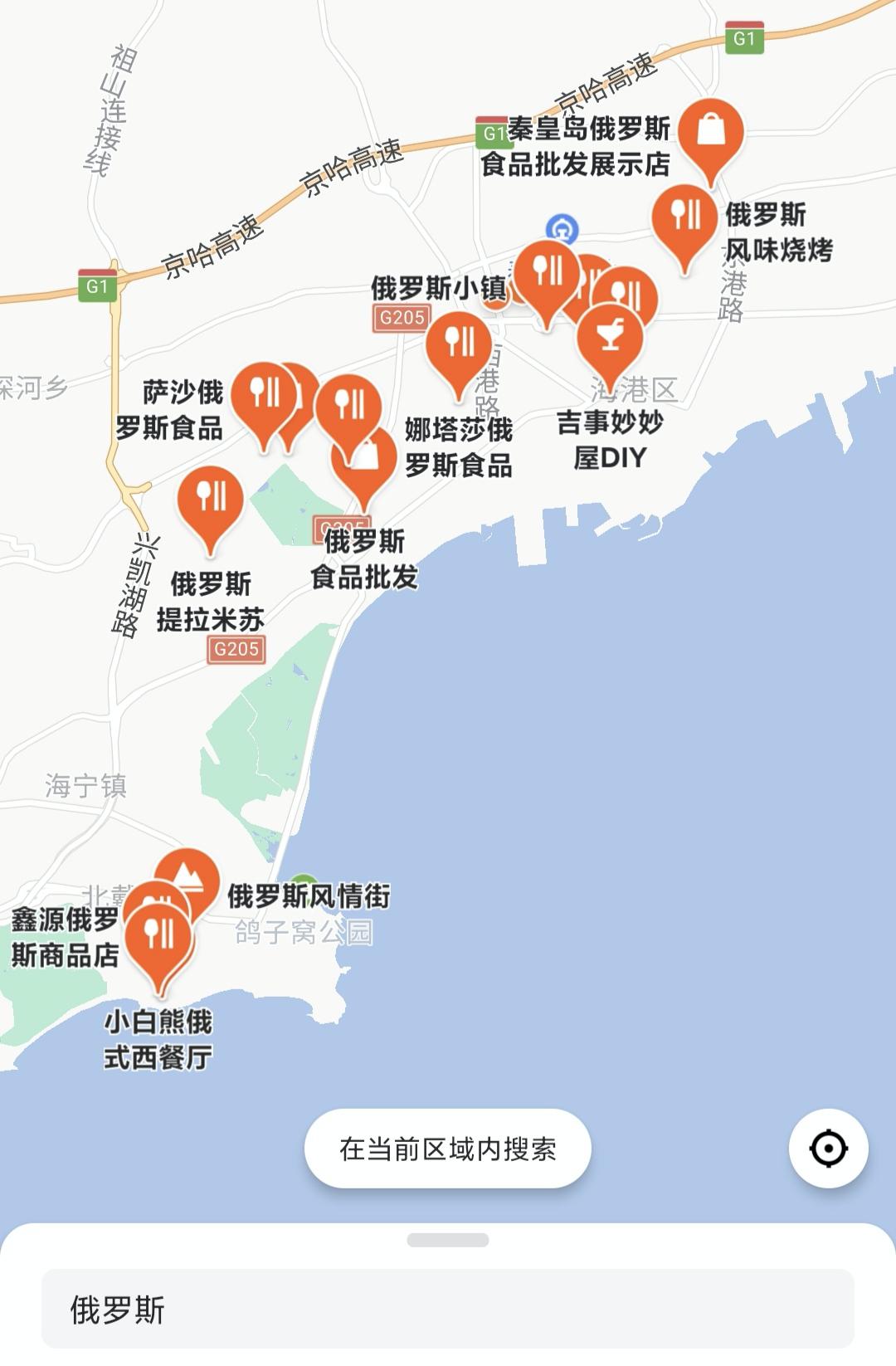Select the scenic mountain pin near 俄罗斯风情街
Viewport: 896px width, 1366px height.
click(189, 877)
